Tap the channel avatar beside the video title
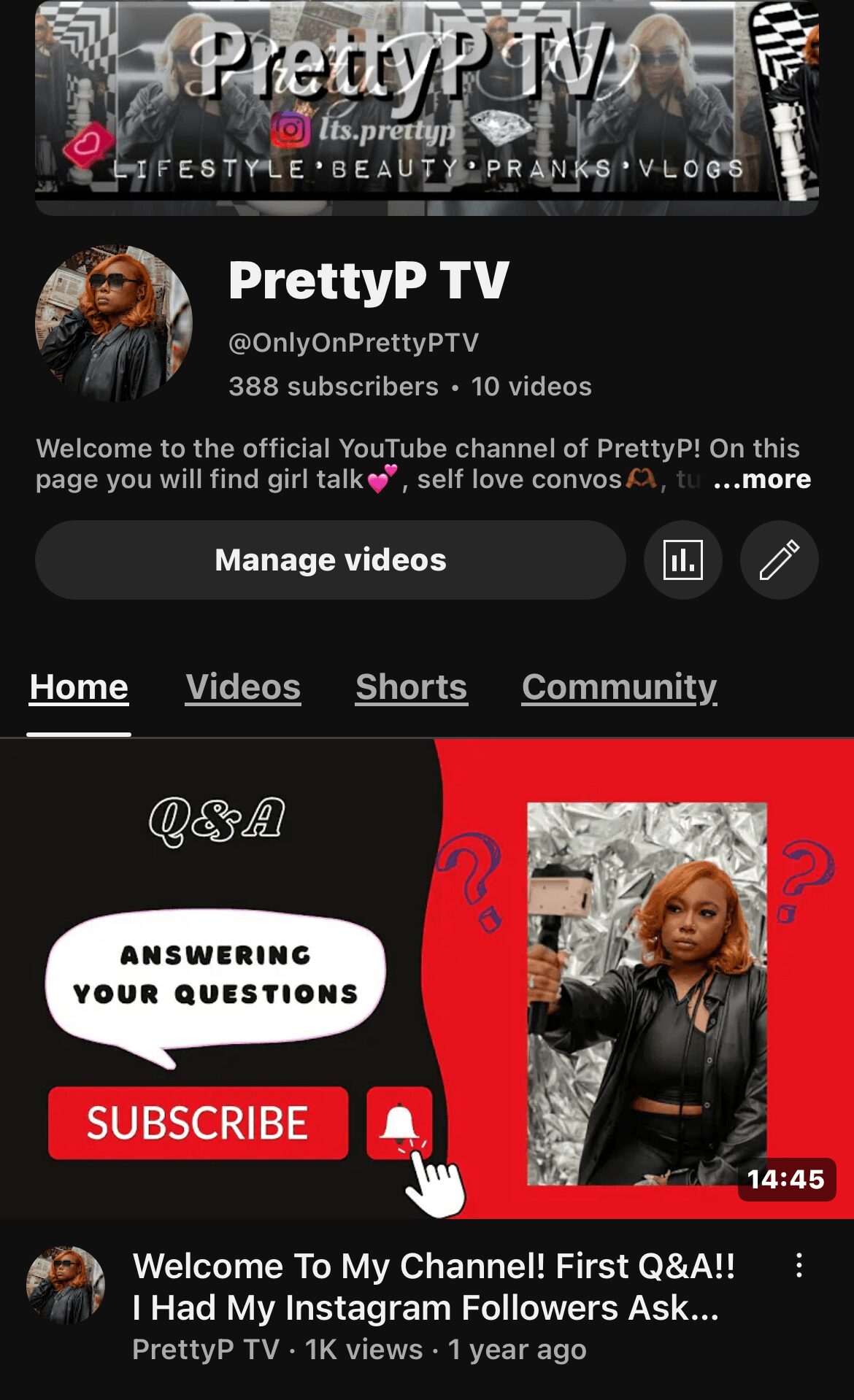This screenshot has width=854, height=1400. [66, 1285]
